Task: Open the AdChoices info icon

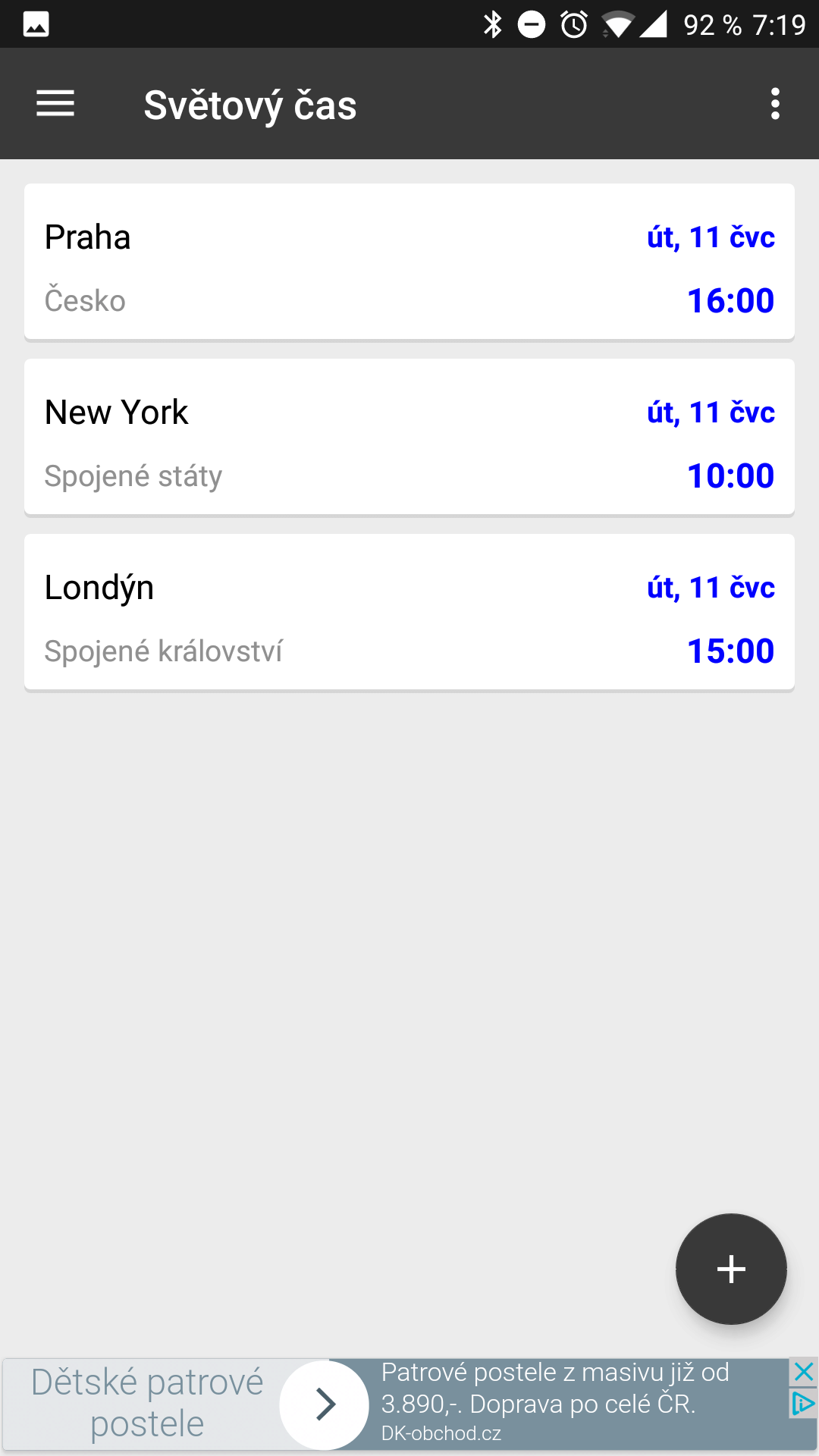Action: click(803, 1404)
